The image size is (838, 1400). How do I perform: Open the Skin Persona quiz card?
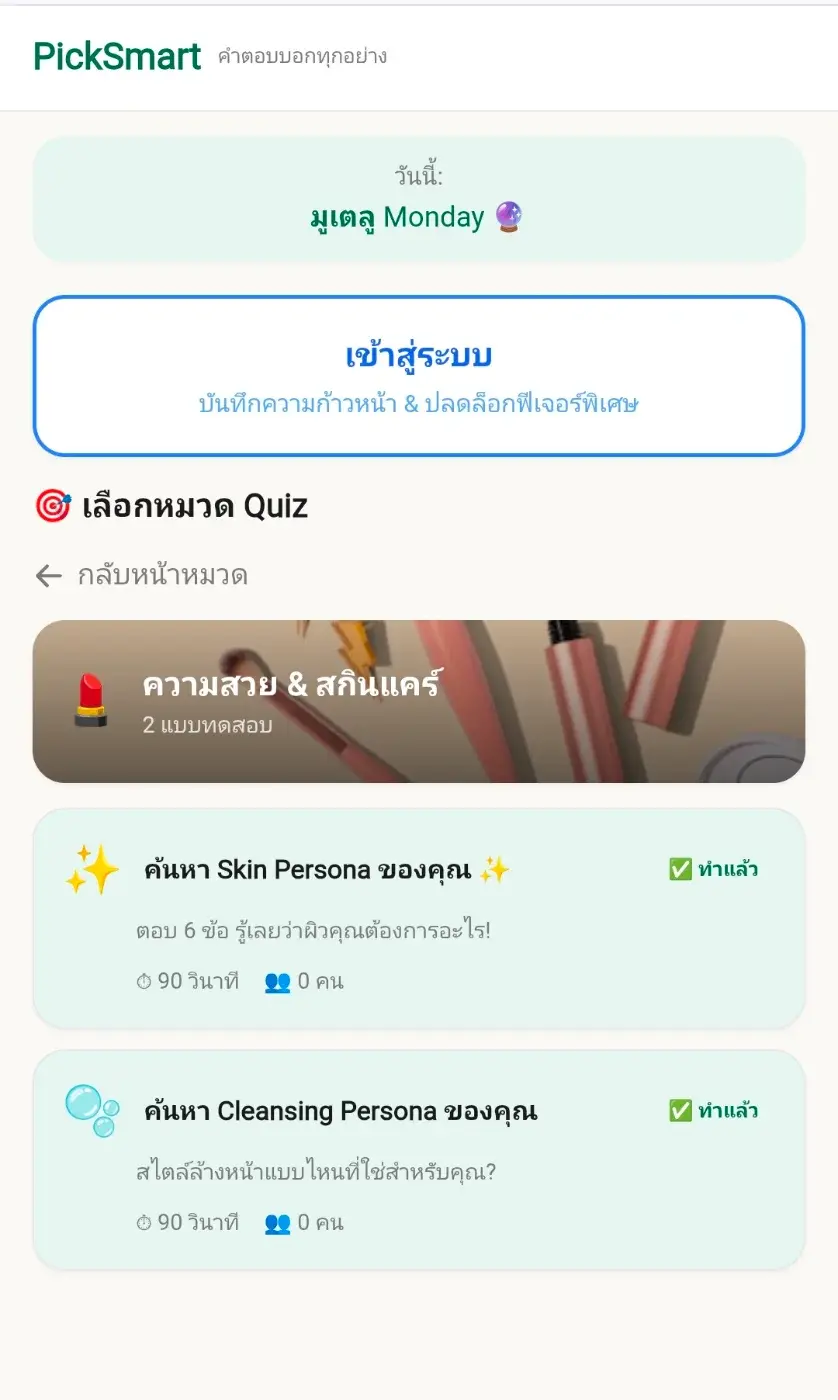pos(418,918)
